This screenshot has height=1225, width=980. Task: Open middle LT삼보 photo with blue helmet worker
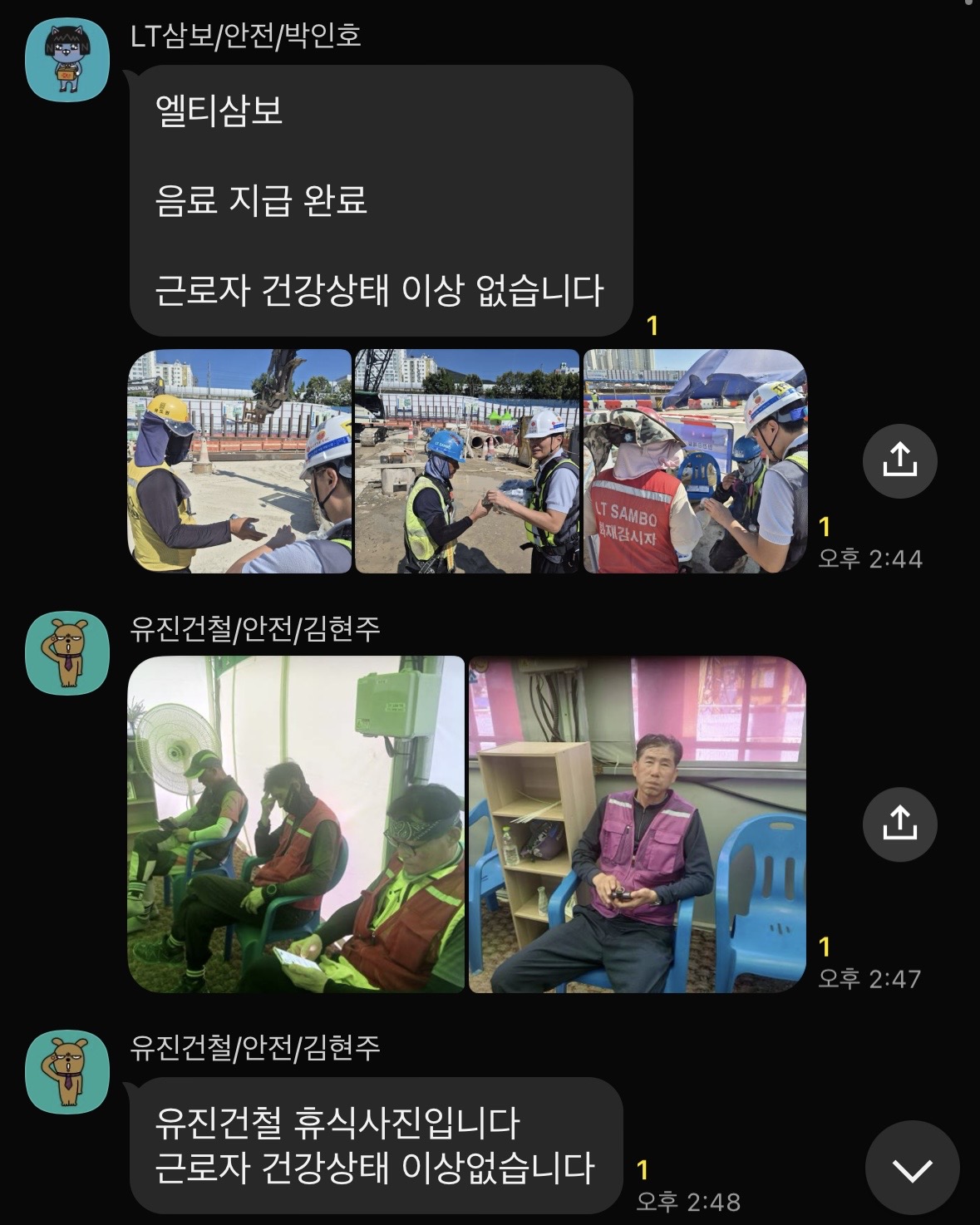pos(467,461)
